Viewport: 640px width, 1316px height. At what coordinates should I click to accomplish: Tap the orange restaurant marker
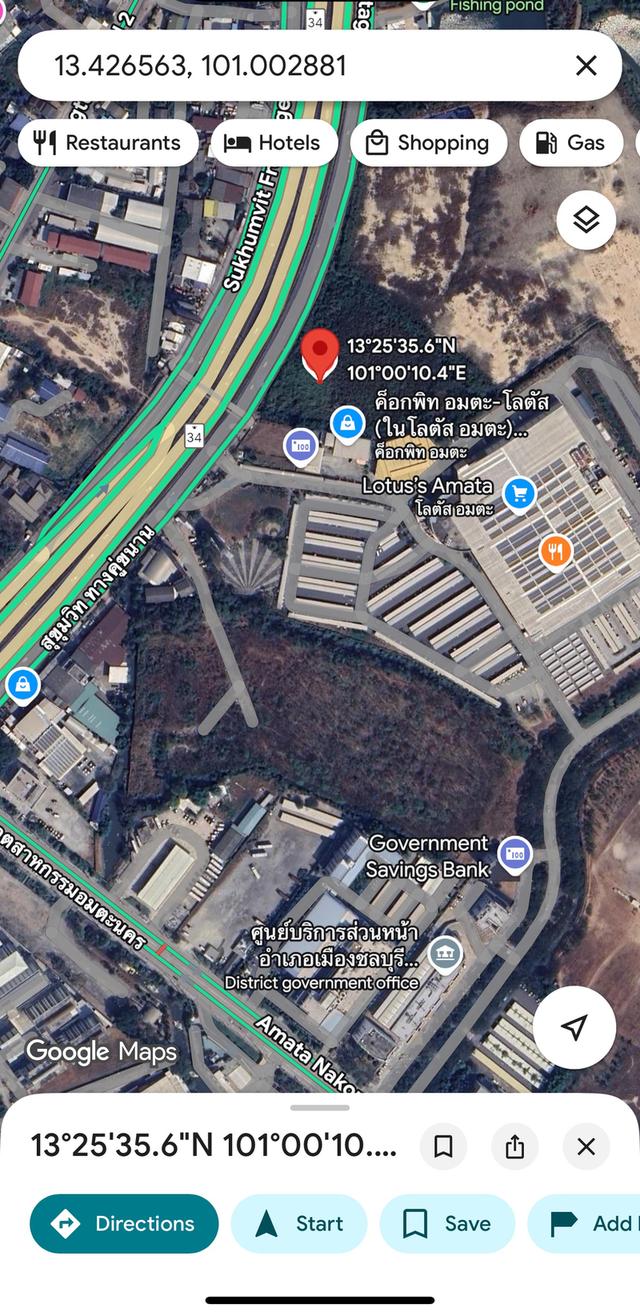click(x=556, y=550)
